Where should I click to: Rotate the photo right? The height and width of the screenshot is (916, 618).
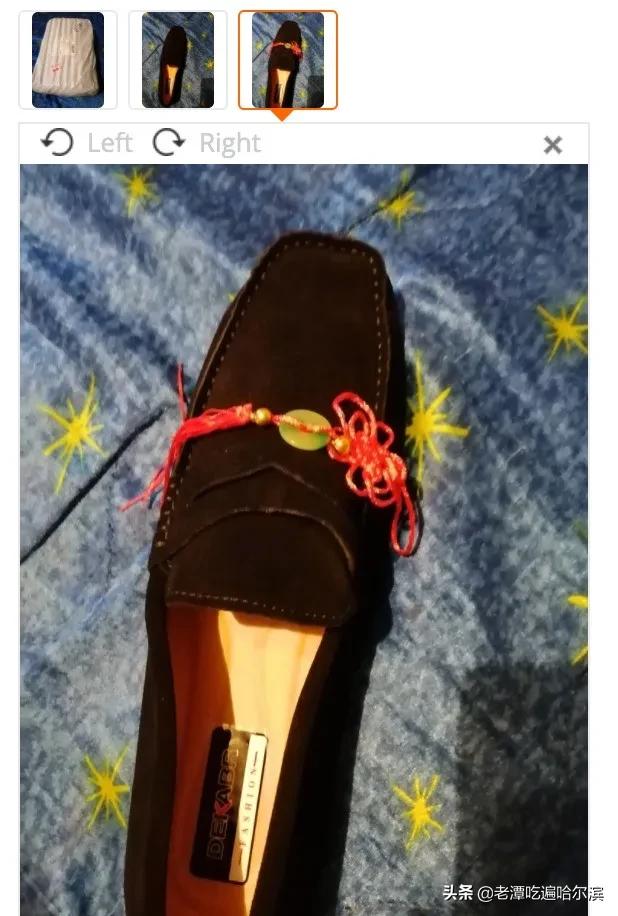click(207, 144)
